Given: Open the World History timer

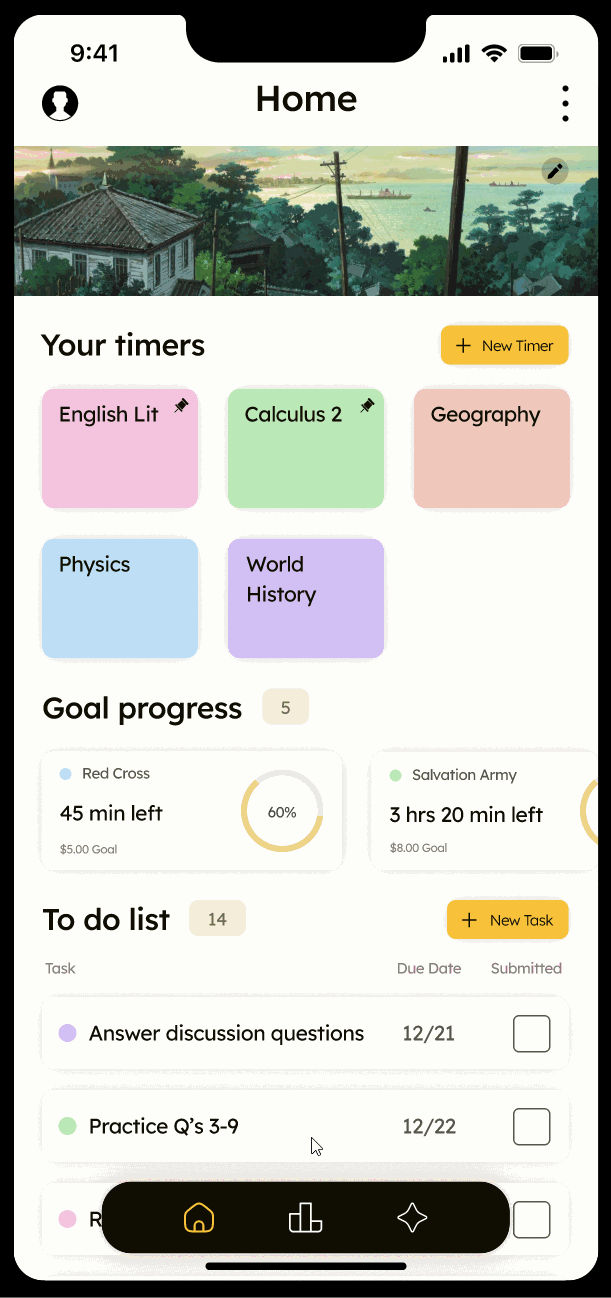Looking at the screenshot, I should click(306, 598).
